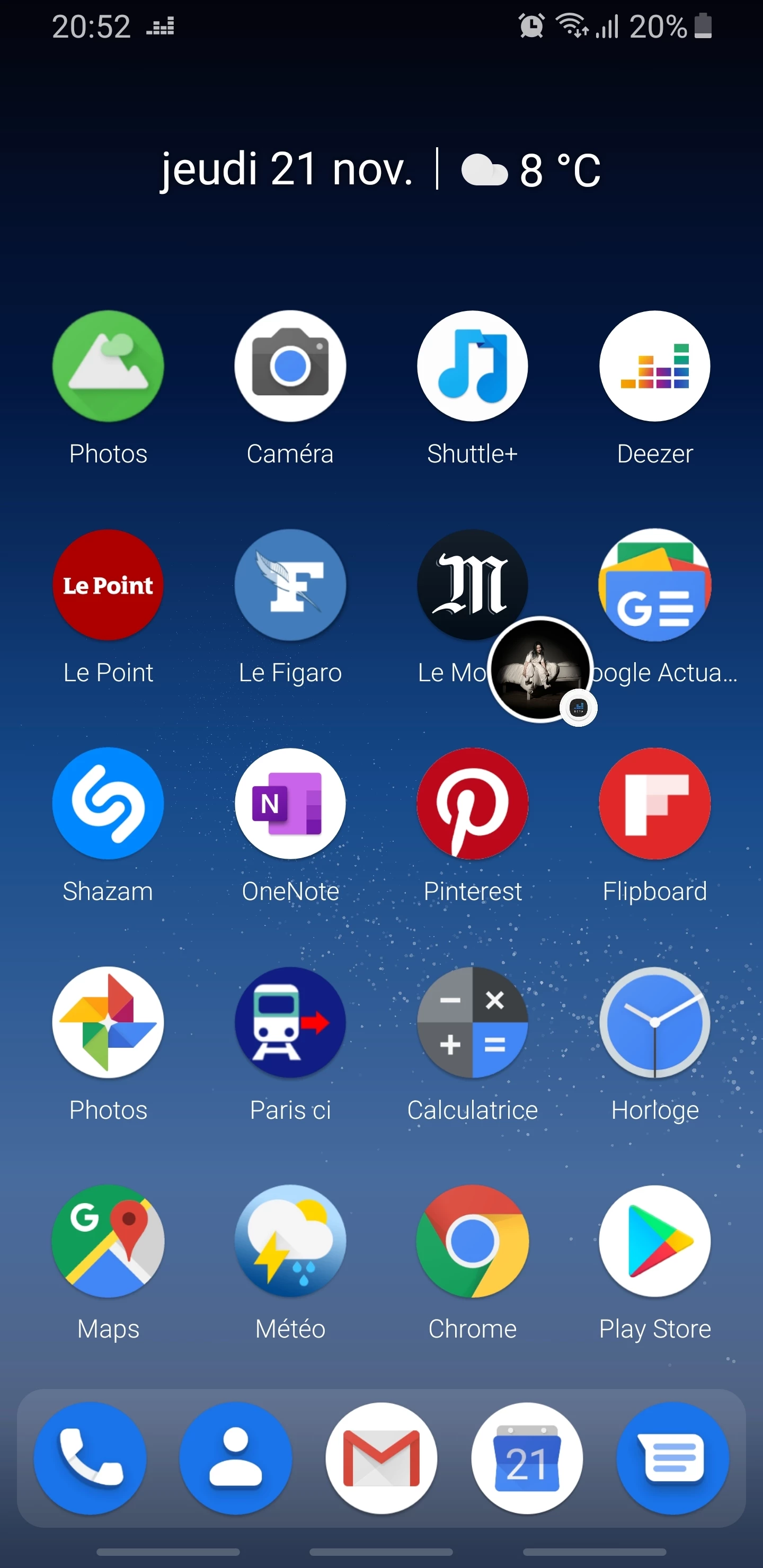This screenshot has width=763, height=1568.
Task: Tap the floating album art bubble
Action: point(540,669)
